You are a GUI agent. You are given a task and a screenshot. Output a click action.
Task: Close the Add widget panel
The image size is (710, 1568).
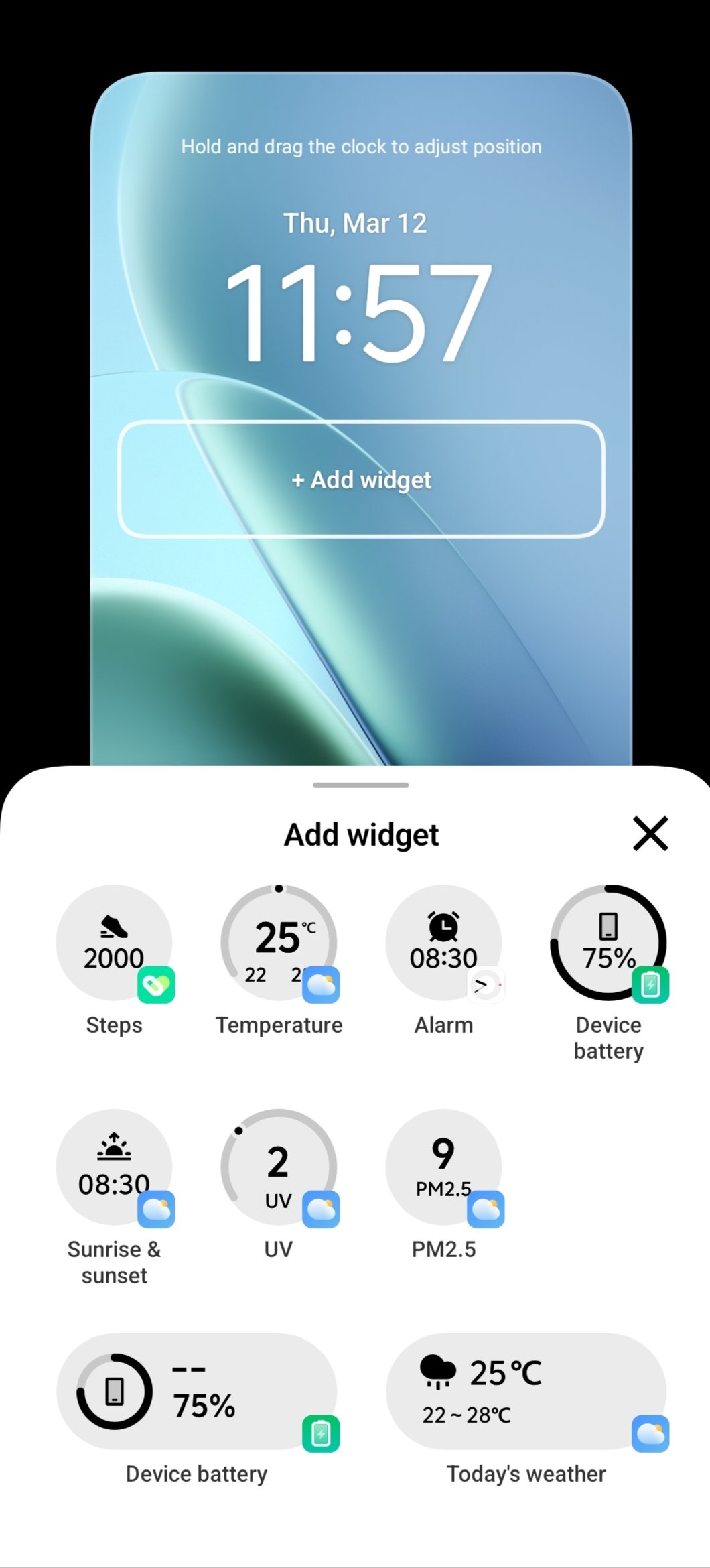(650, 834)
